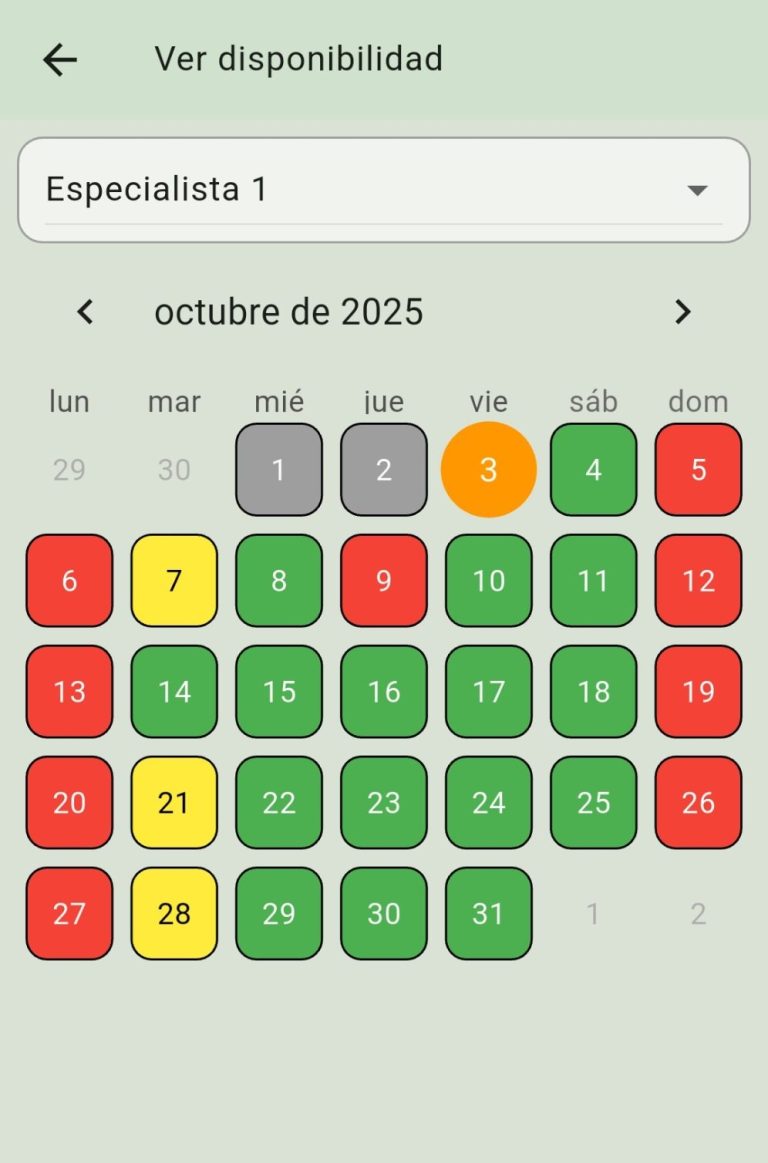This screenshot has height=1163, width=768.
Task: Tap the red day 5
Action: pyautogui.click(x=698, y=470)
